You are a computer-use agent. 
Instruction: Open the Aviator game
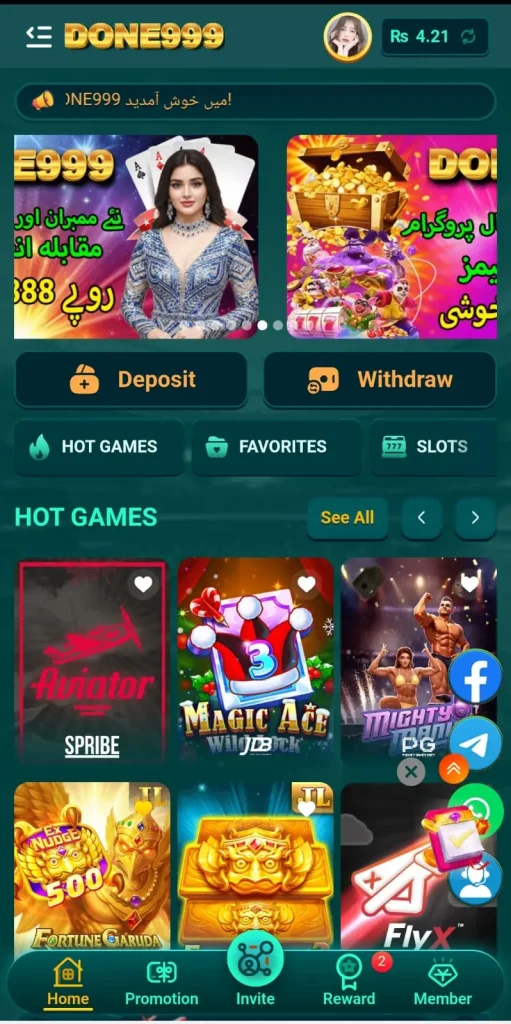[92, 661]
